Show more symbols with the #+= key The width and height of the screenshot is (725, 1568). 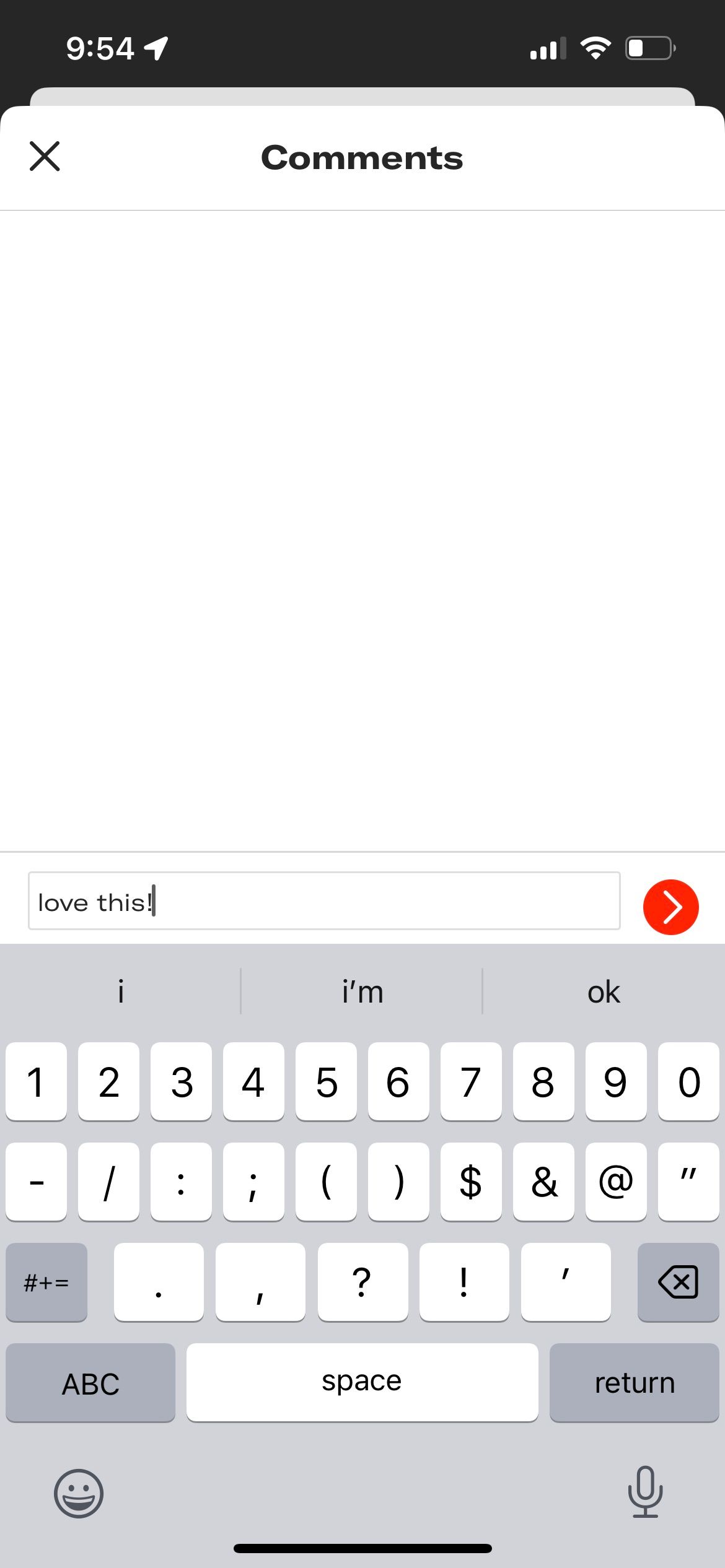tap(46, 1282)
